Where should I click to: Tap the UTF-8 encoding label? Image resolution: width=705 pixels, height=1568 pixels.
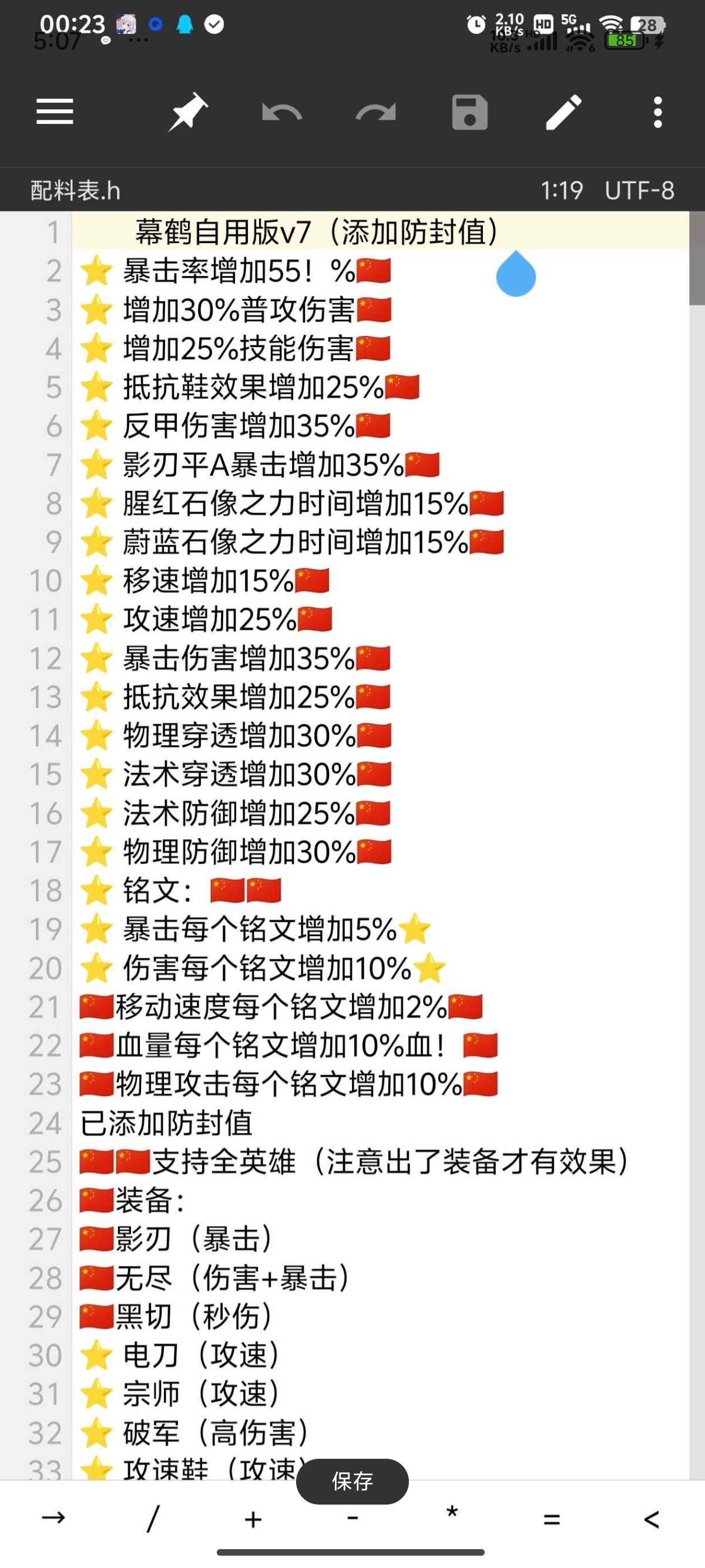639,190
